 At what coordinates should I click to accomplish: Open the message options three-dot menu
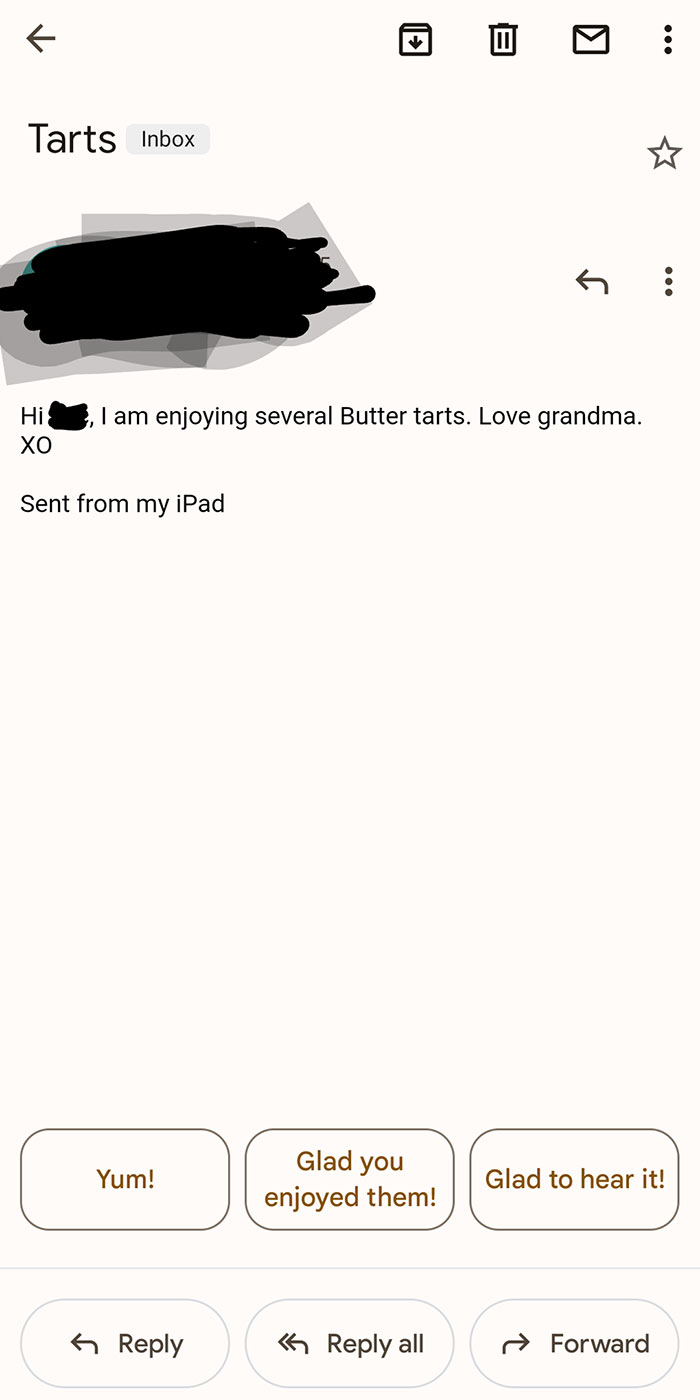[x=668, y=282]
